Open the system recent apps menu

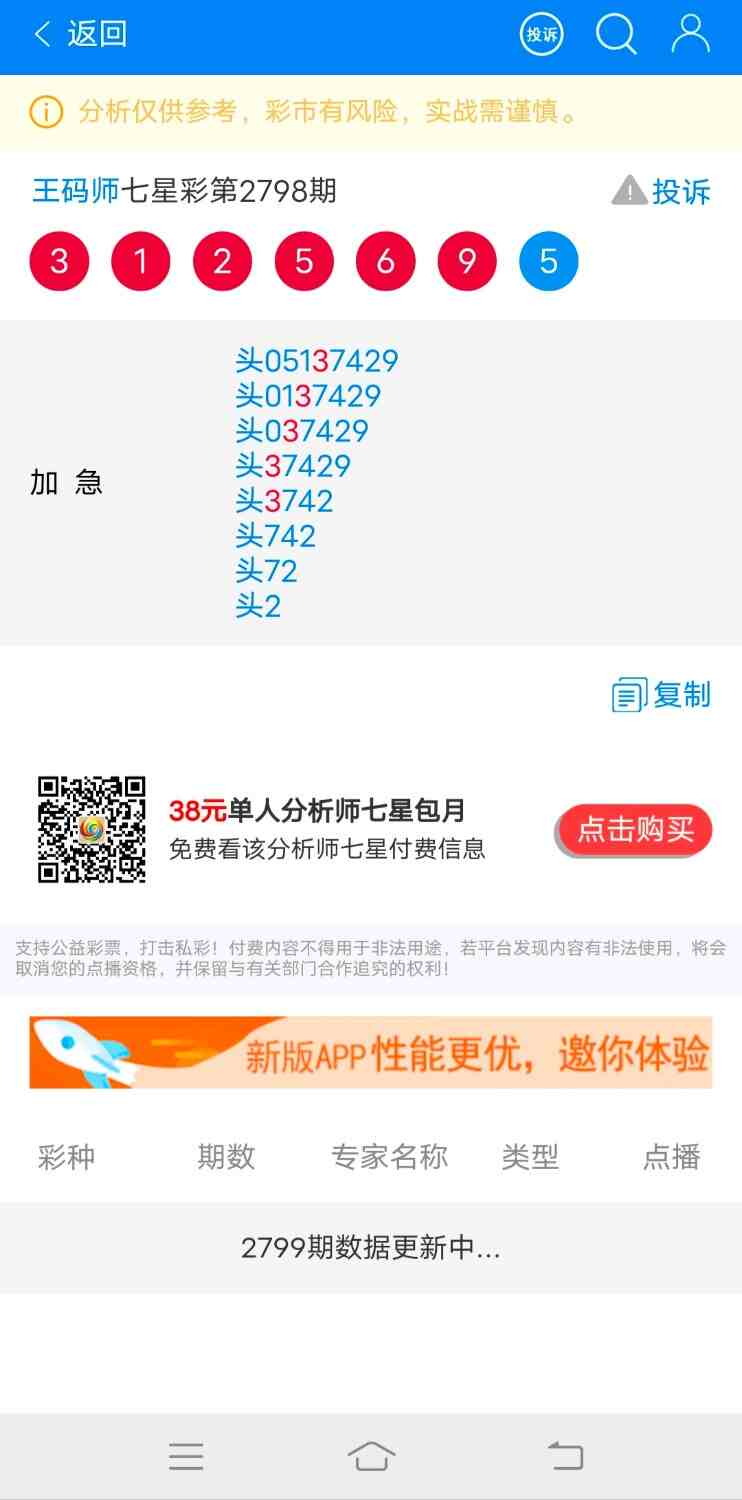pos(186,1456)
